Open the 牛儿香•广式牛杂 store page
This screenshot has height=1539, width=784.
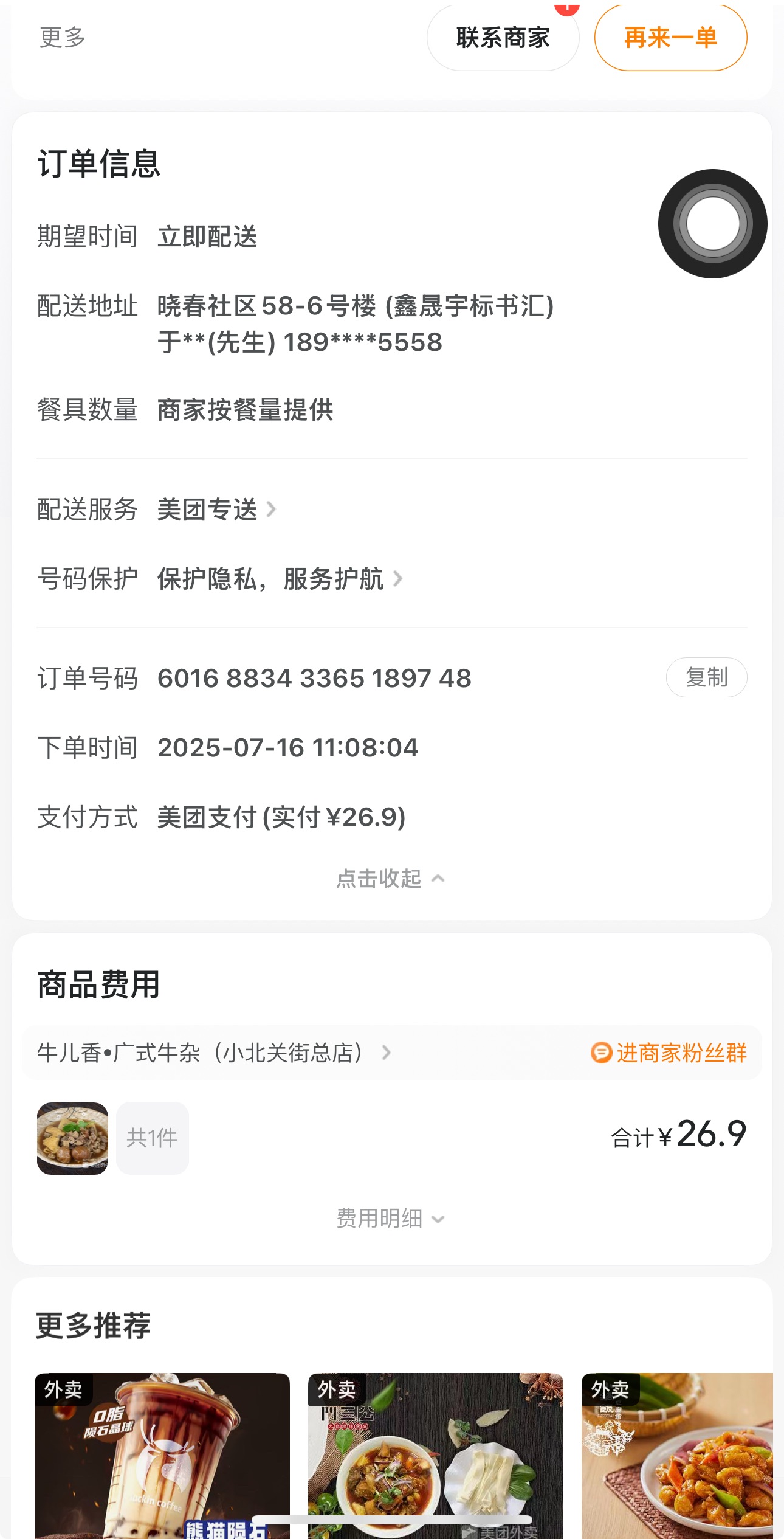pos(213,1053)
